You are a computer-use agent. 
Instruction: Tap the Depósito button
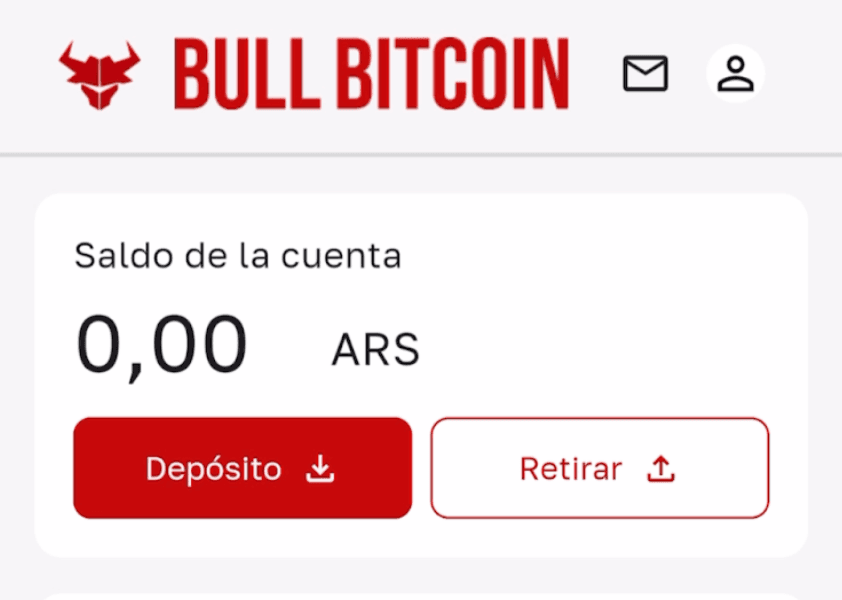(242, 468)
